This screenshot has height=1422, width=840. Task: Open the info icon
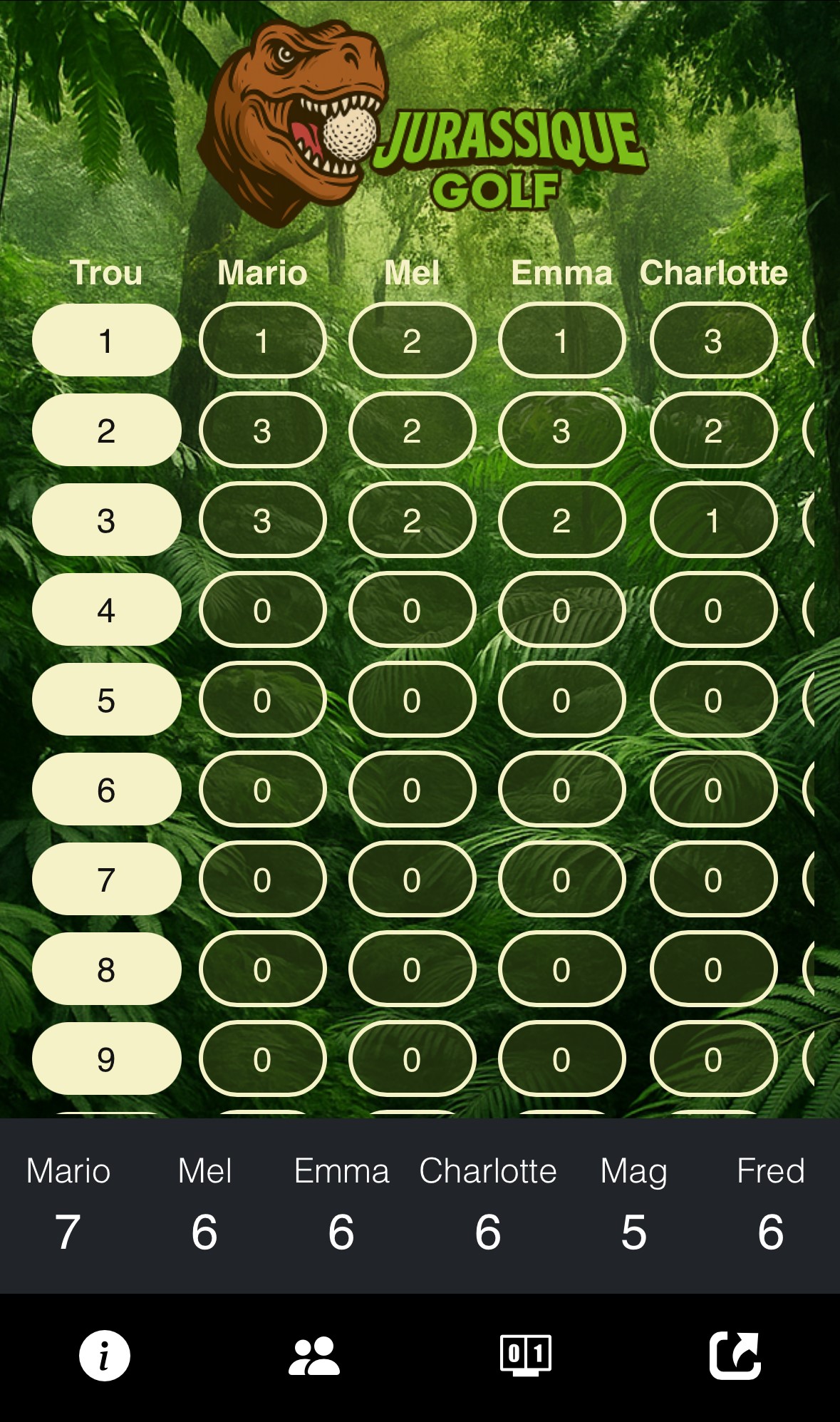click(x=104, y=1355)
